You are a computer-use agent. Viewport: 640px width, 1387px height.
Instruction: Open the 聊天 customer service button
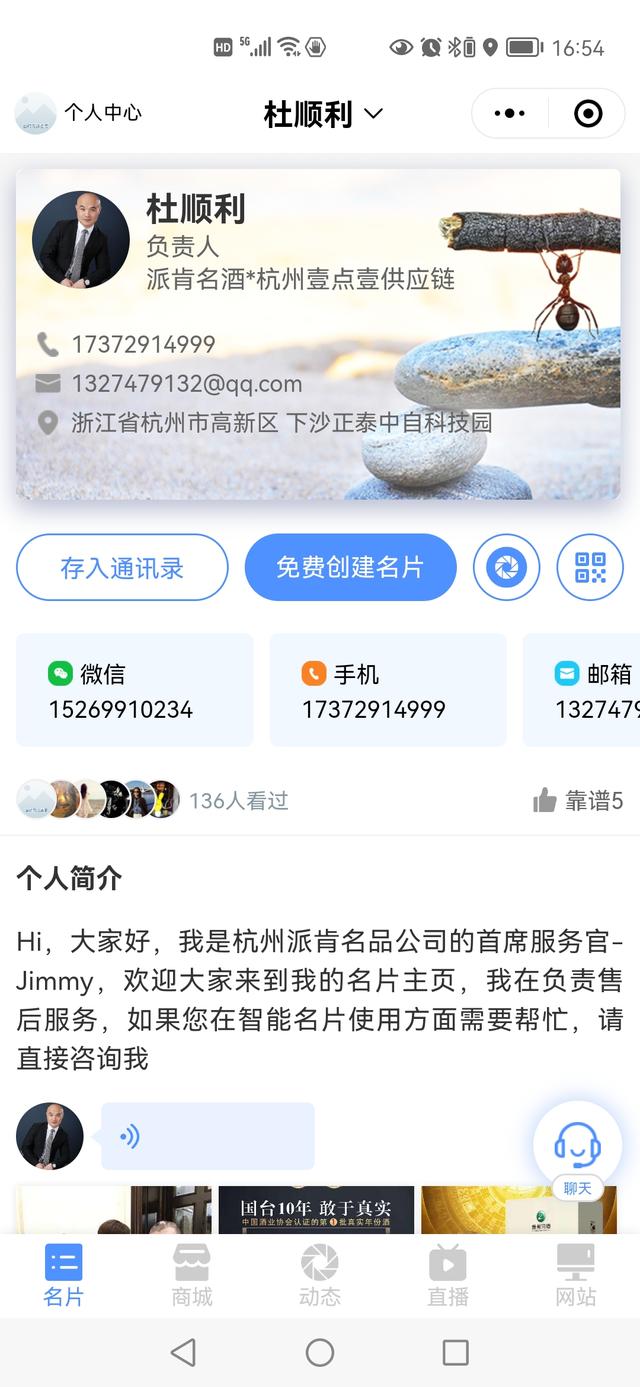point(577,1148)
